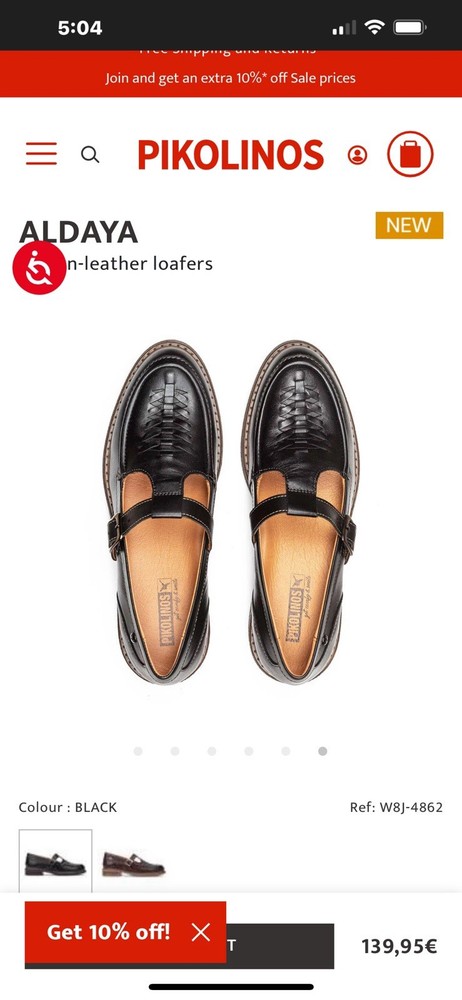Open the accessibility widget
Screen dimensions: 462x1000
point(40,268)
